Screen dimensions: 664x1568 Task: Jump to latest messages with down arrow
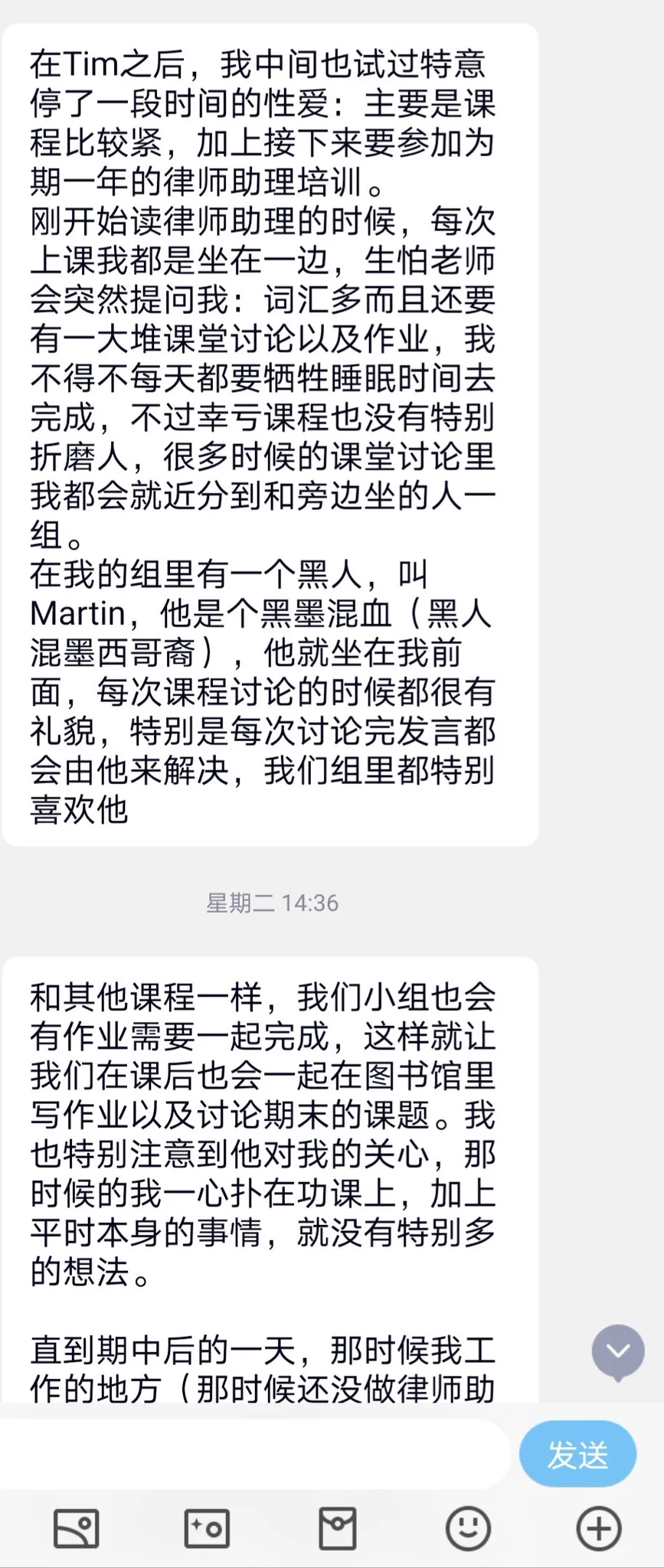pos(617,1352)
